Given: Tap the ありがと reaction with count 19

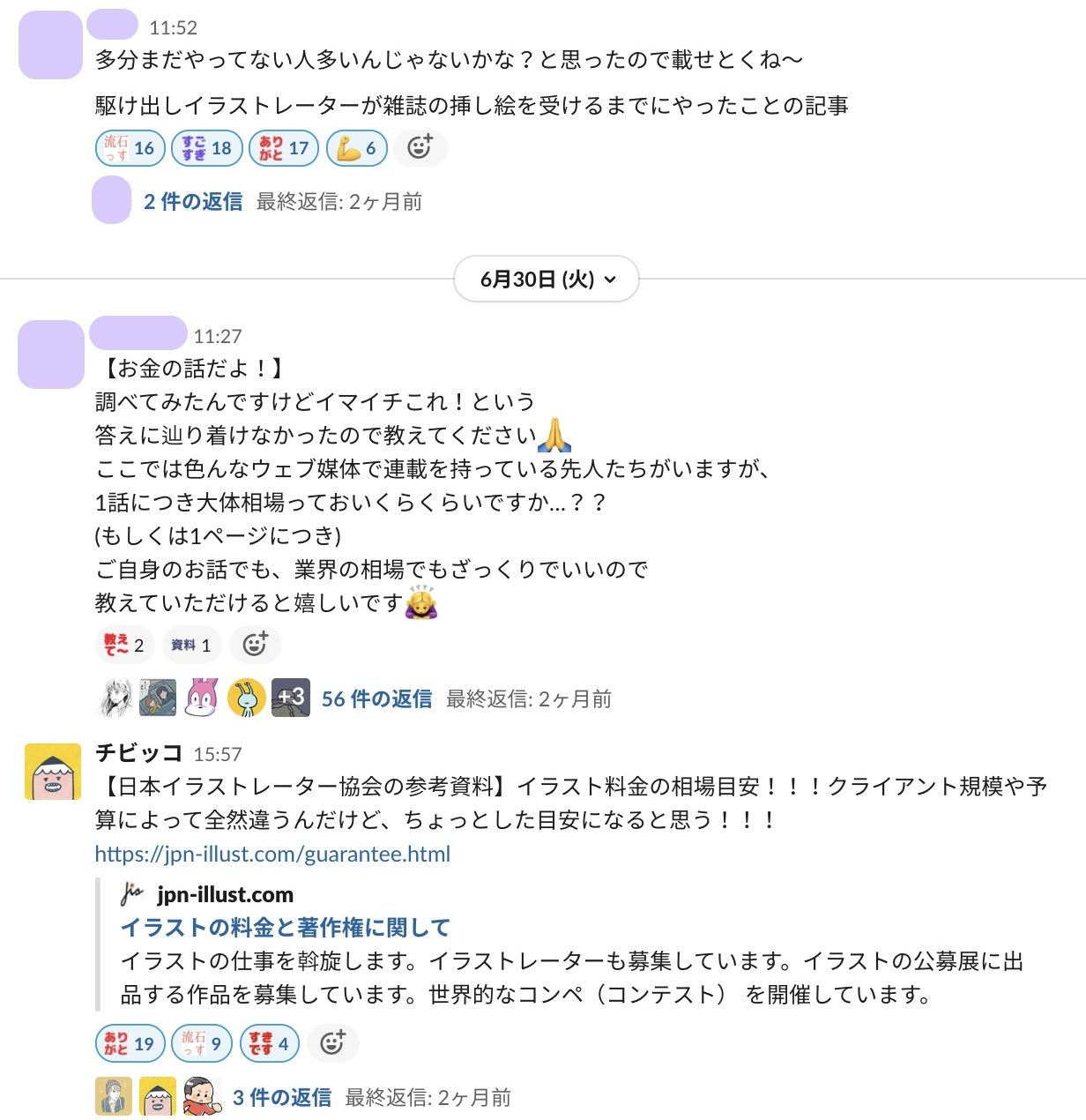Looking at the screenshot, I should 130,1044.
